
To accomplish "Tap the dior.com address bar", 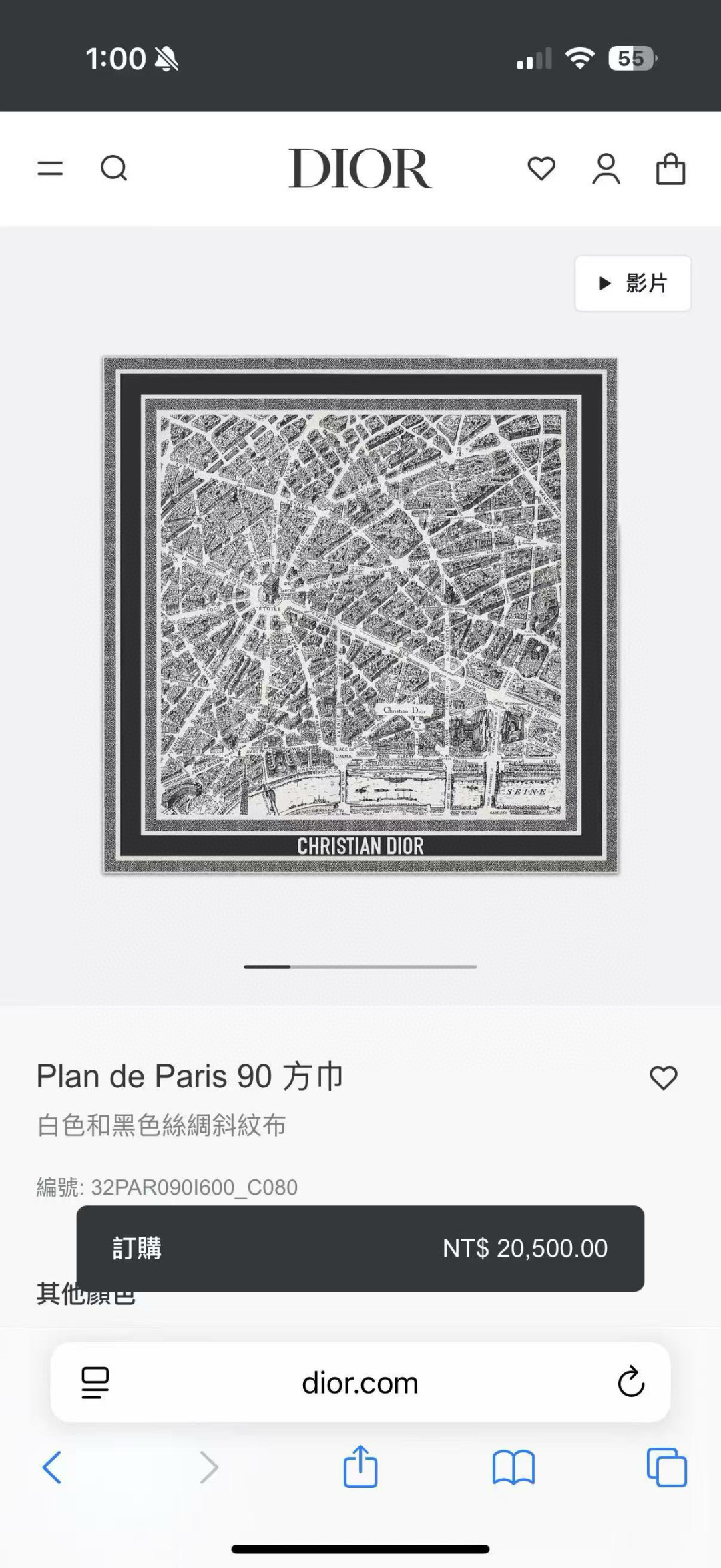I will 360,1382.
